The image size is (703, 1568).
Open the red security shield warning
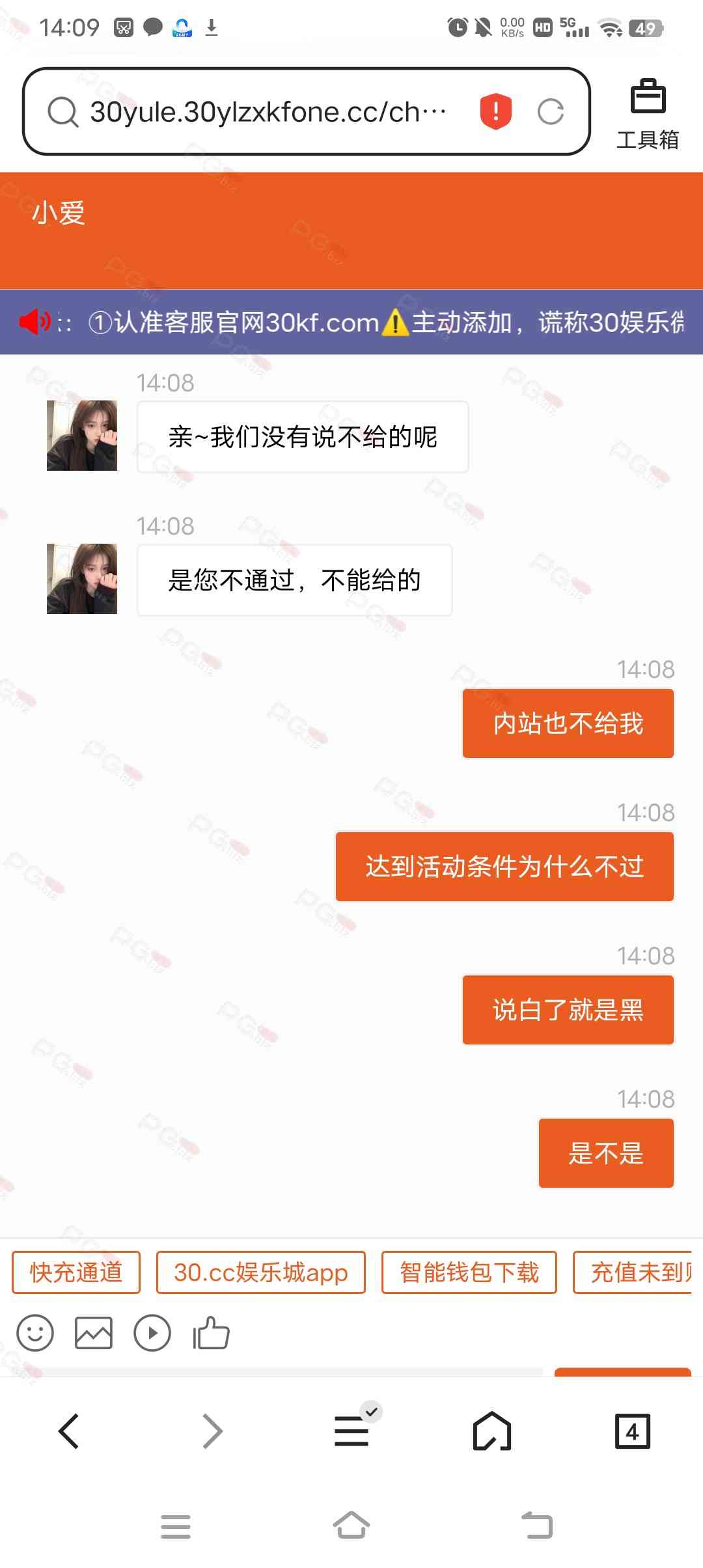tap(495, 111)
